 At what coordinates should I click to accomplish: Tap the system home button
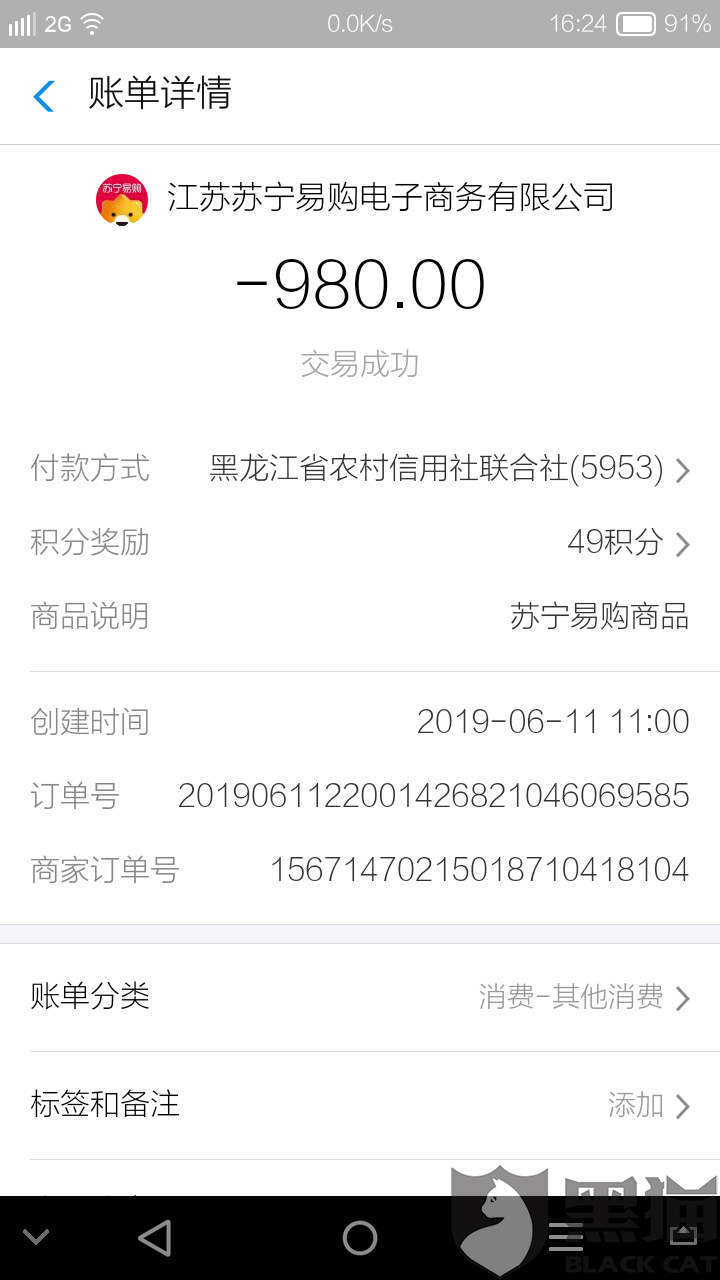point(360,1238)
